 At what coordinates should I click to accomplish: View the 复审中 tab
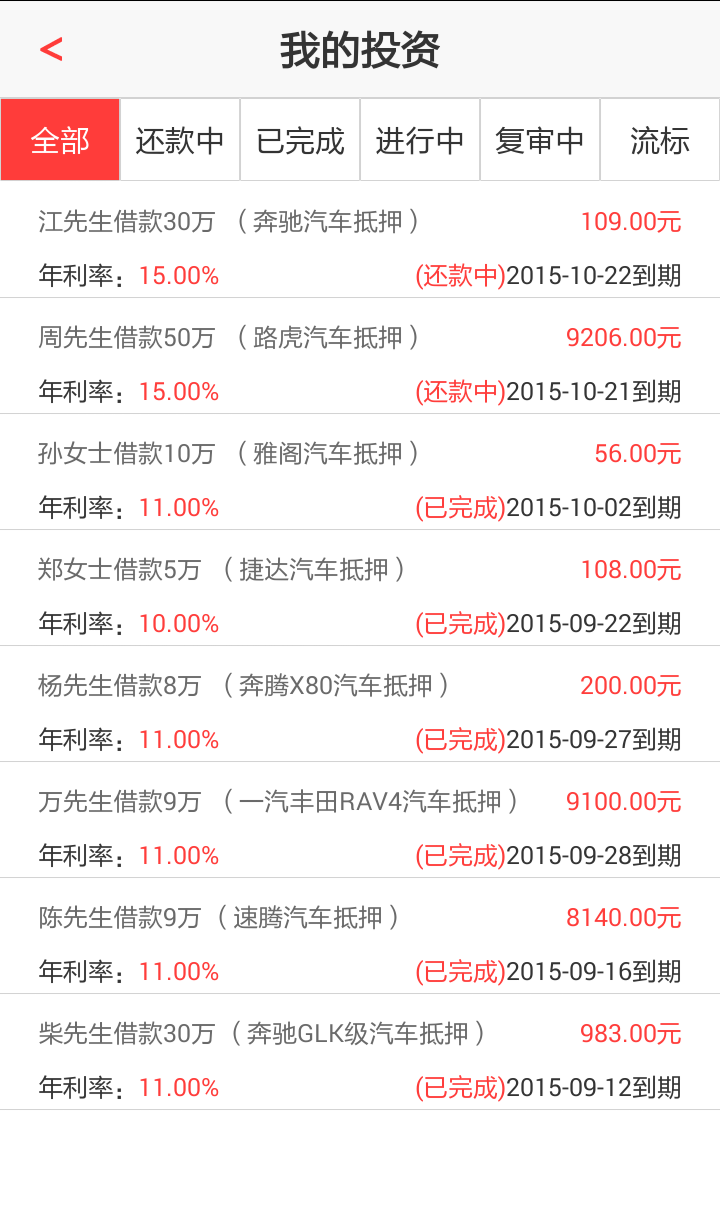click(540, 140)
